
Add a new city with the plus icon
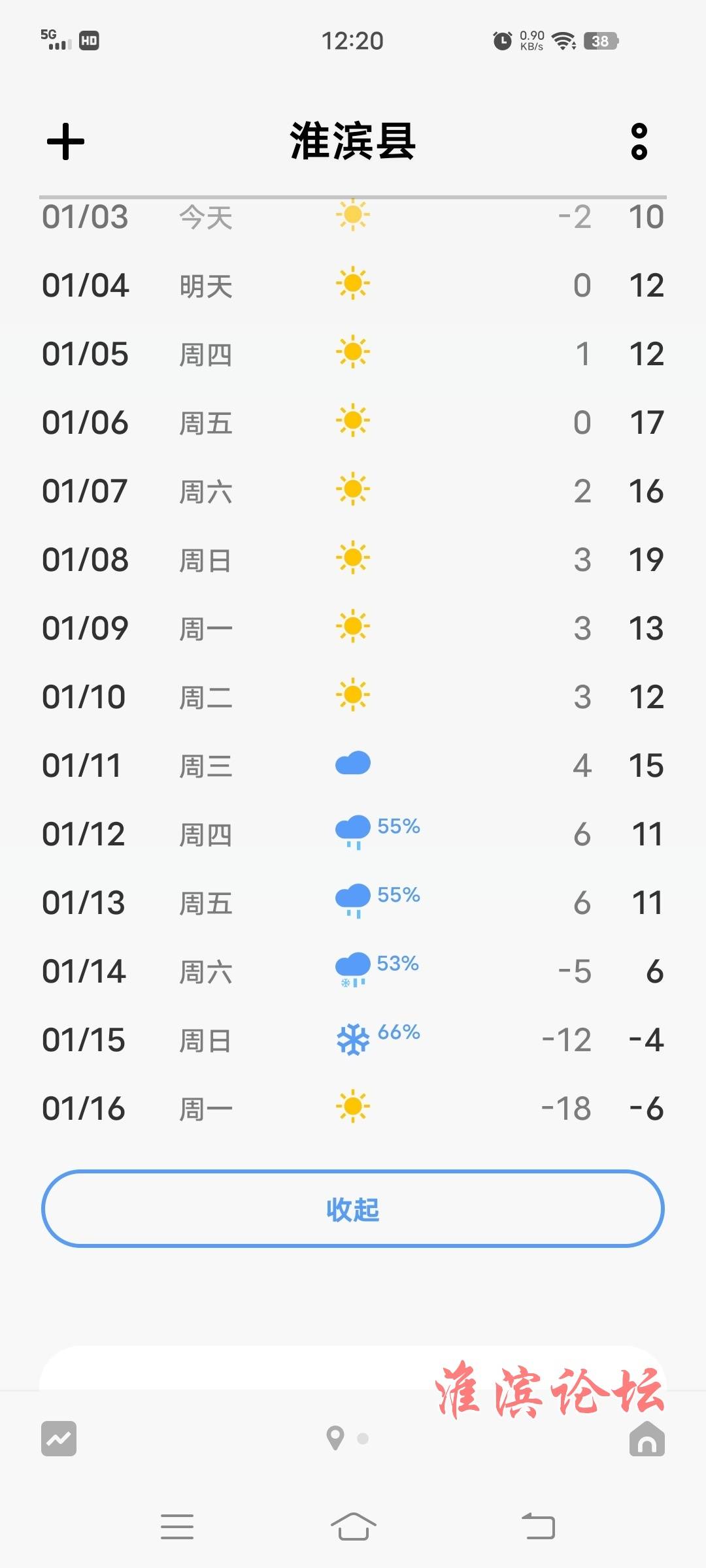65,141
